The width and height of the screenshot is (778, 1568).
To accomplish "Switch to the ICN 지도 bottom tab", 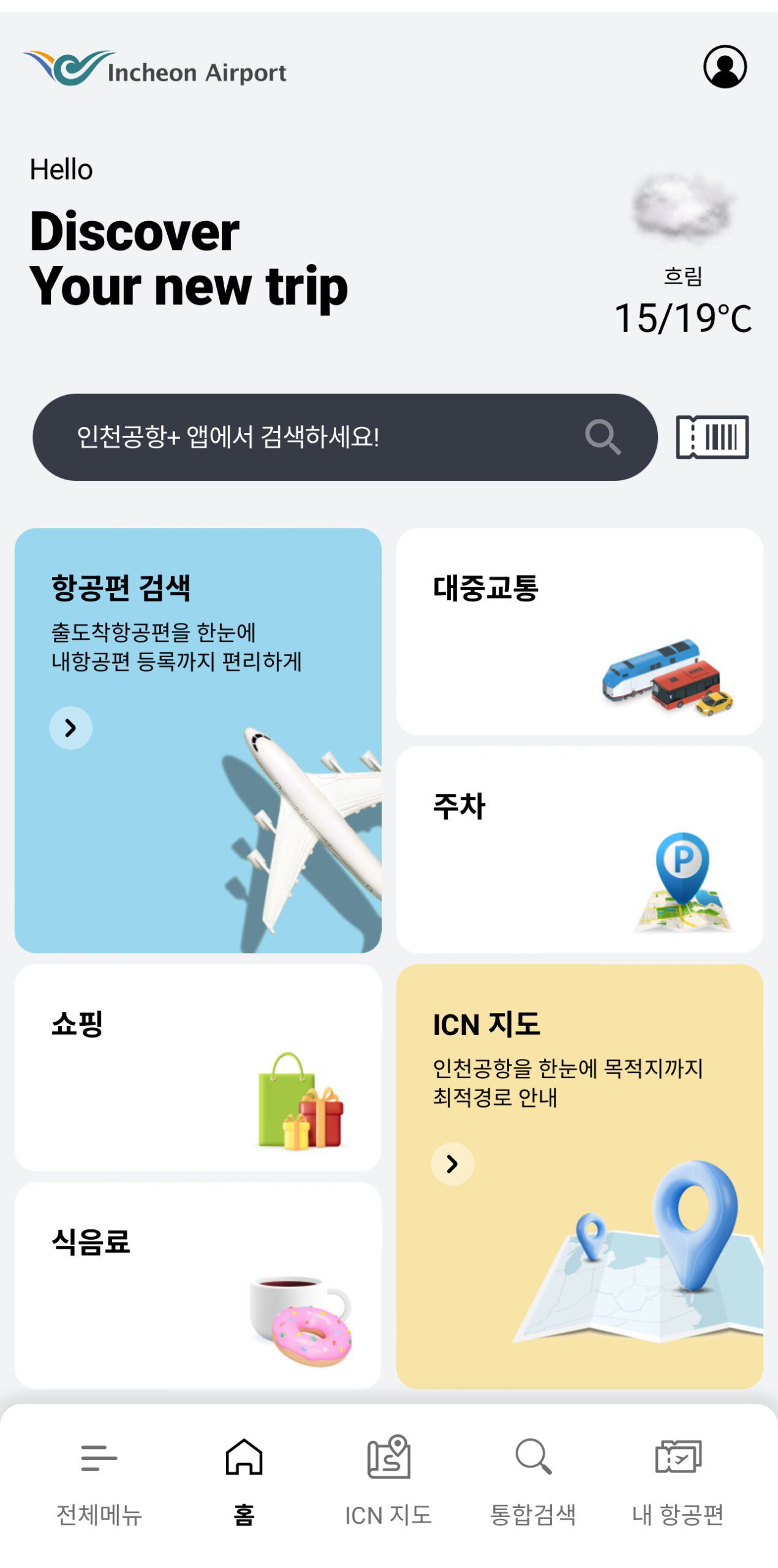I will click(388, 1481).
